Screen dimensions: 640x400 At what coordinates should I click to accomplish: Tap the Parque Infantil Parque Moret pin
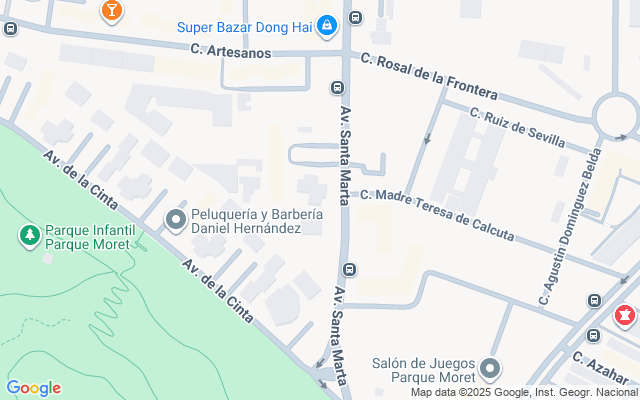(30, 236)
